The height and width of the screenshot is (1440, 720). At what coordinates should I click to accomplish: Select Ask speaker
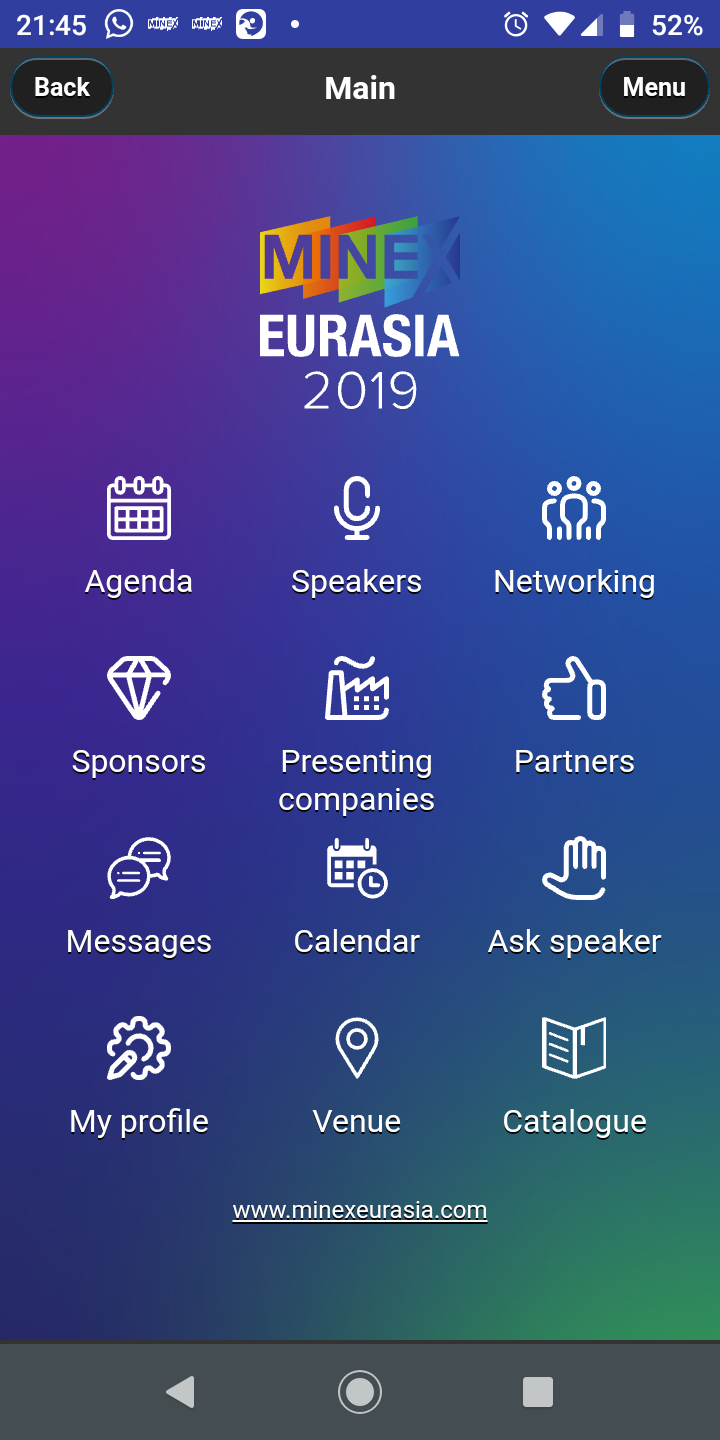575,897
